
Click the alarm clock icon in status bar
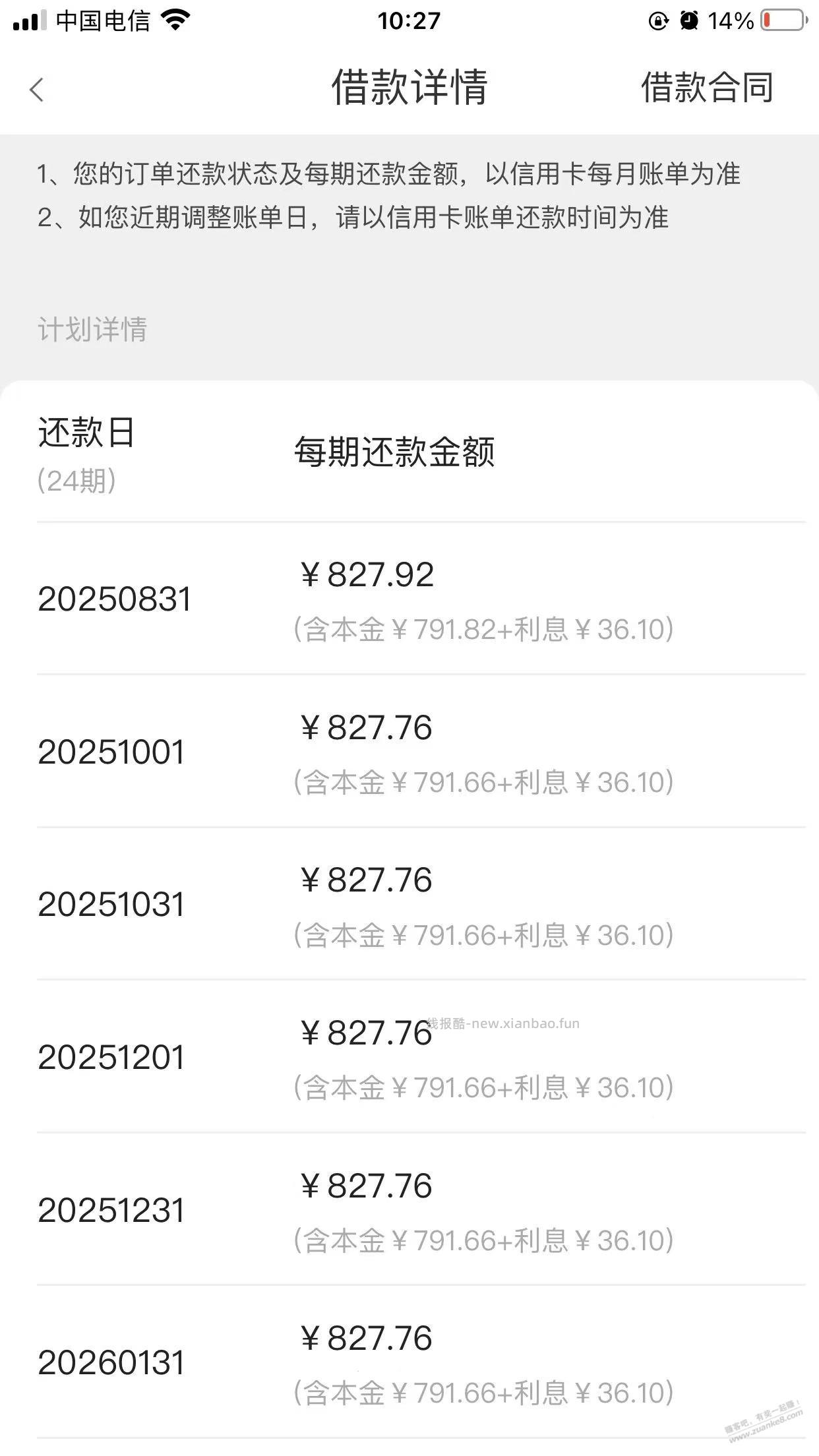pos(689,20)
